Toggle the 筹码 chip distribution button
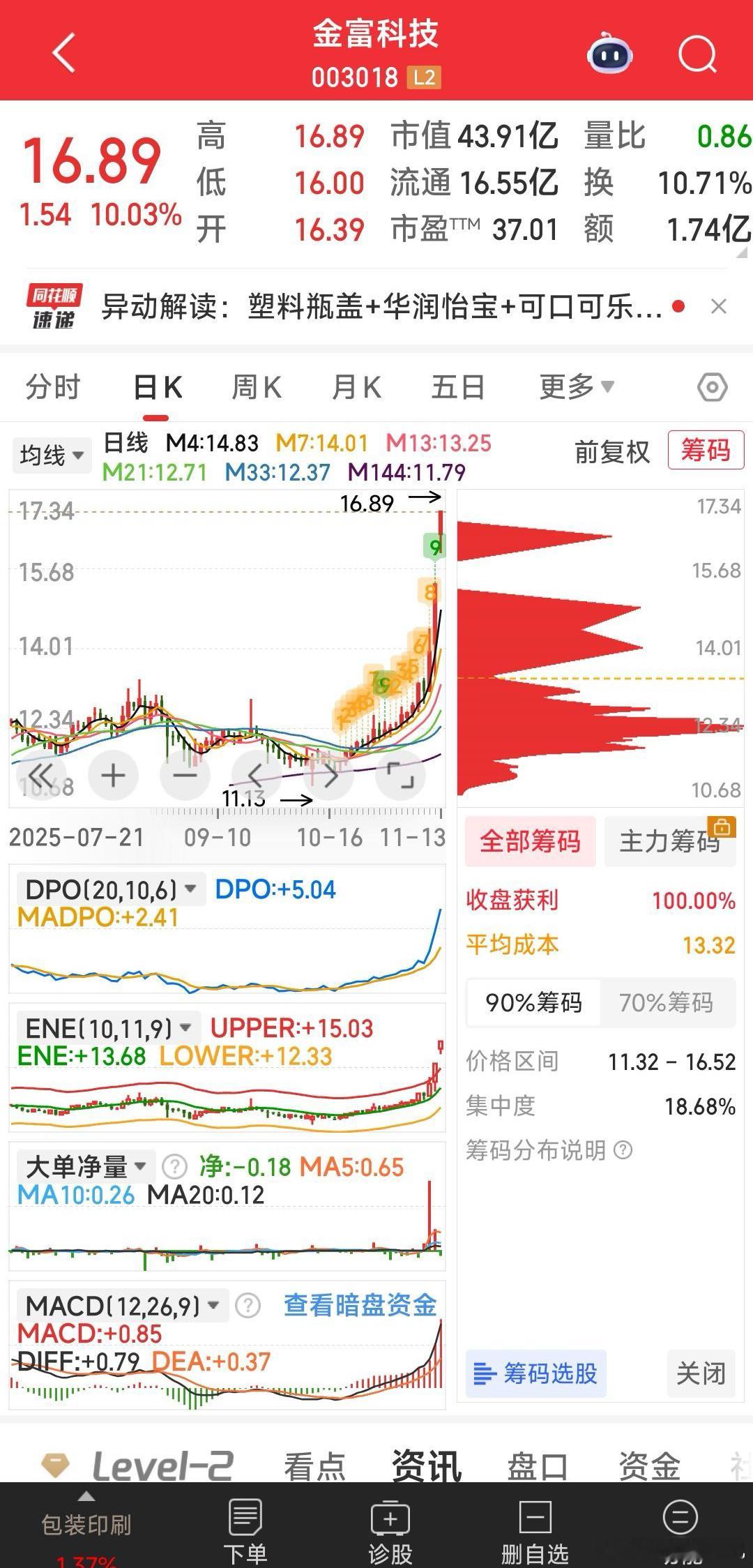 706,451
